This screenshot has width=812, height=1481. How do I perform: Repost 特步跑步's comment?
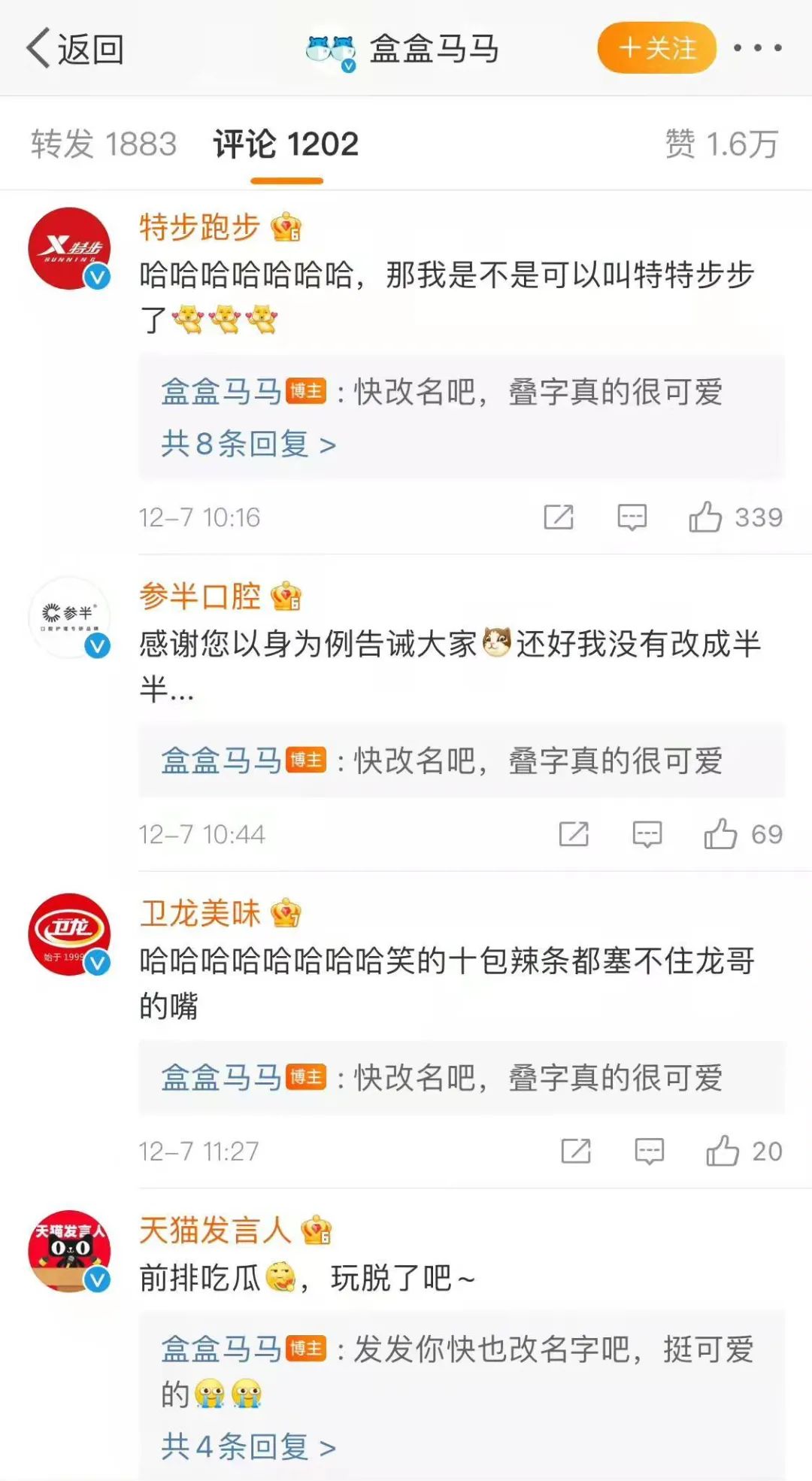click(559, 517)
